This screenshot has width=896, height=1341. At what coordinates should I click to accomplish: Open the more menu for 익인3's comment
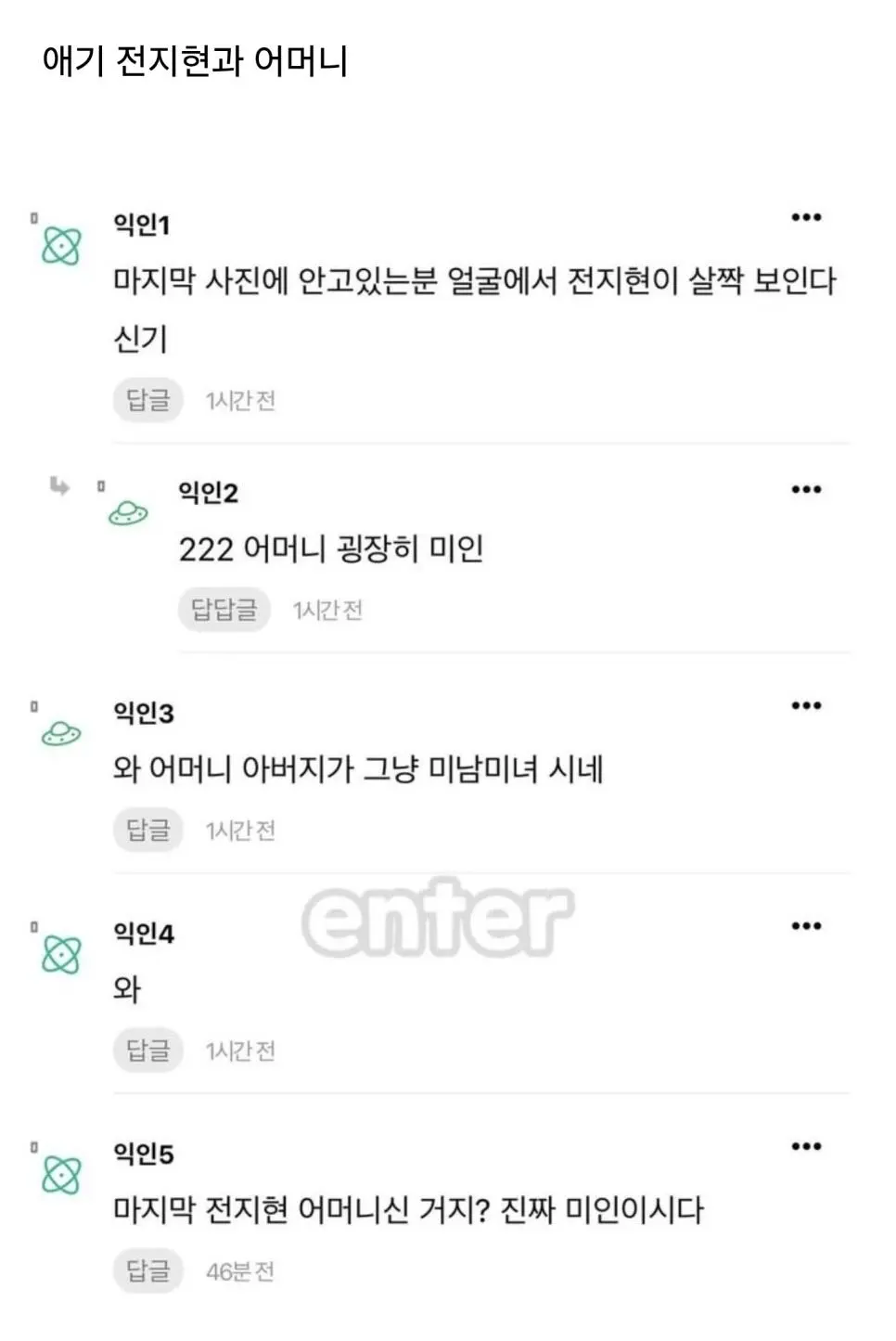(x=806, y=705)
